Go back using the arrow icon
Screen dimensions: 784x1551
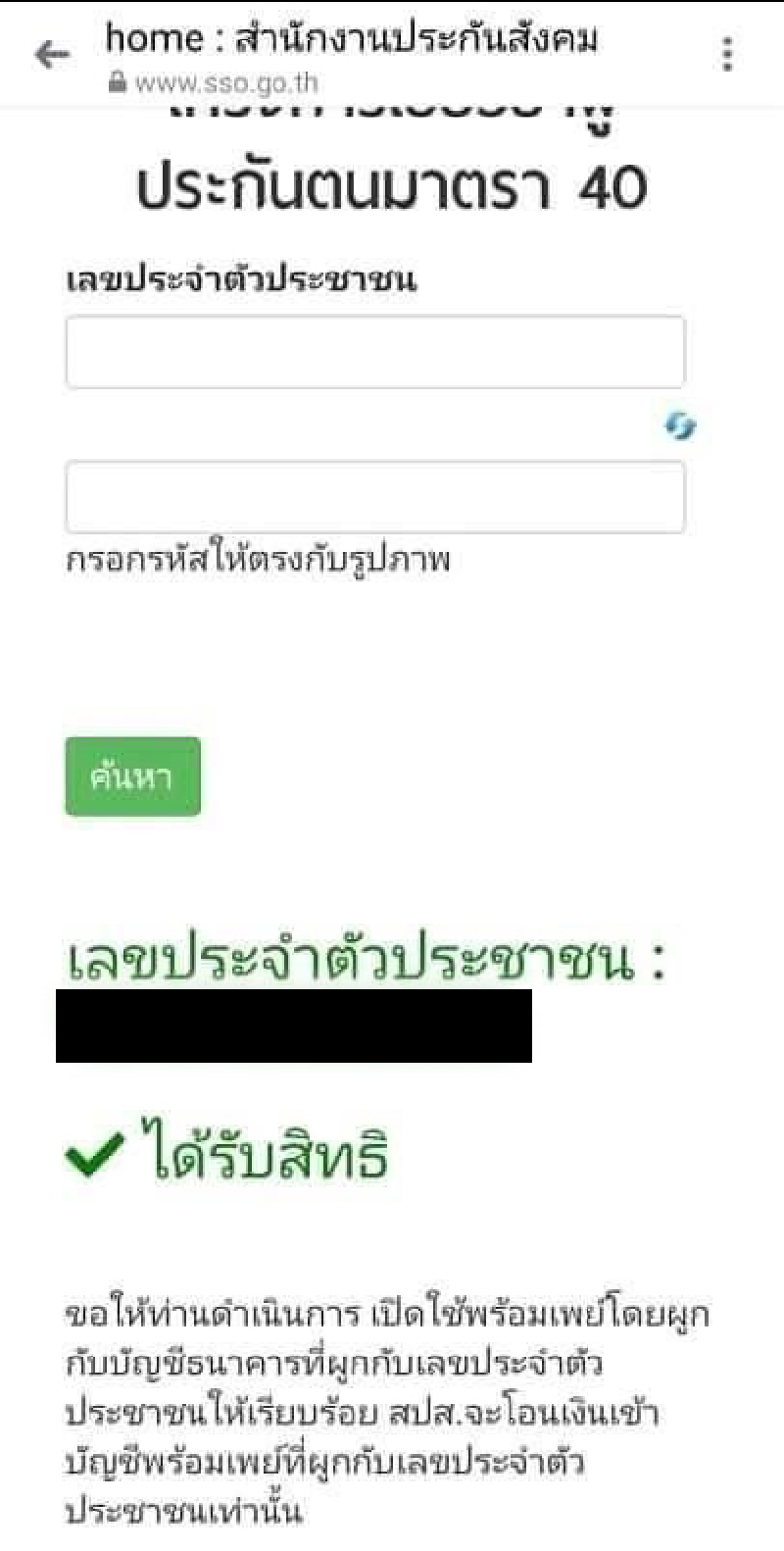pyautogui.click(x=51, y=56)
